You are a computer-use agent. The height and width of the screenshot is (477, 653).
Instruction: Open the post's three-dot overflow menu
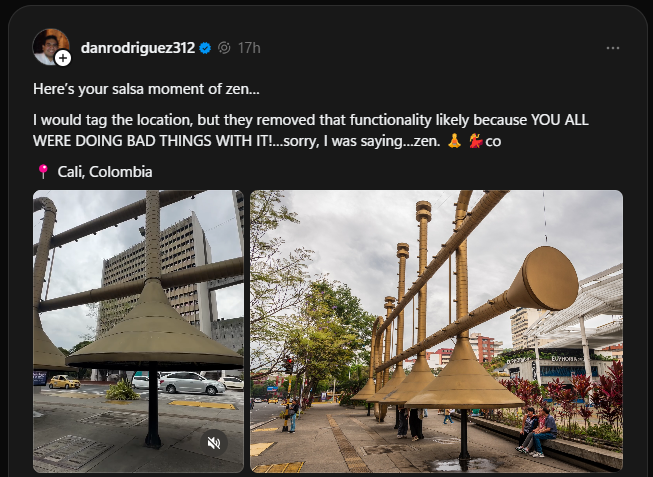coord(612,47)
